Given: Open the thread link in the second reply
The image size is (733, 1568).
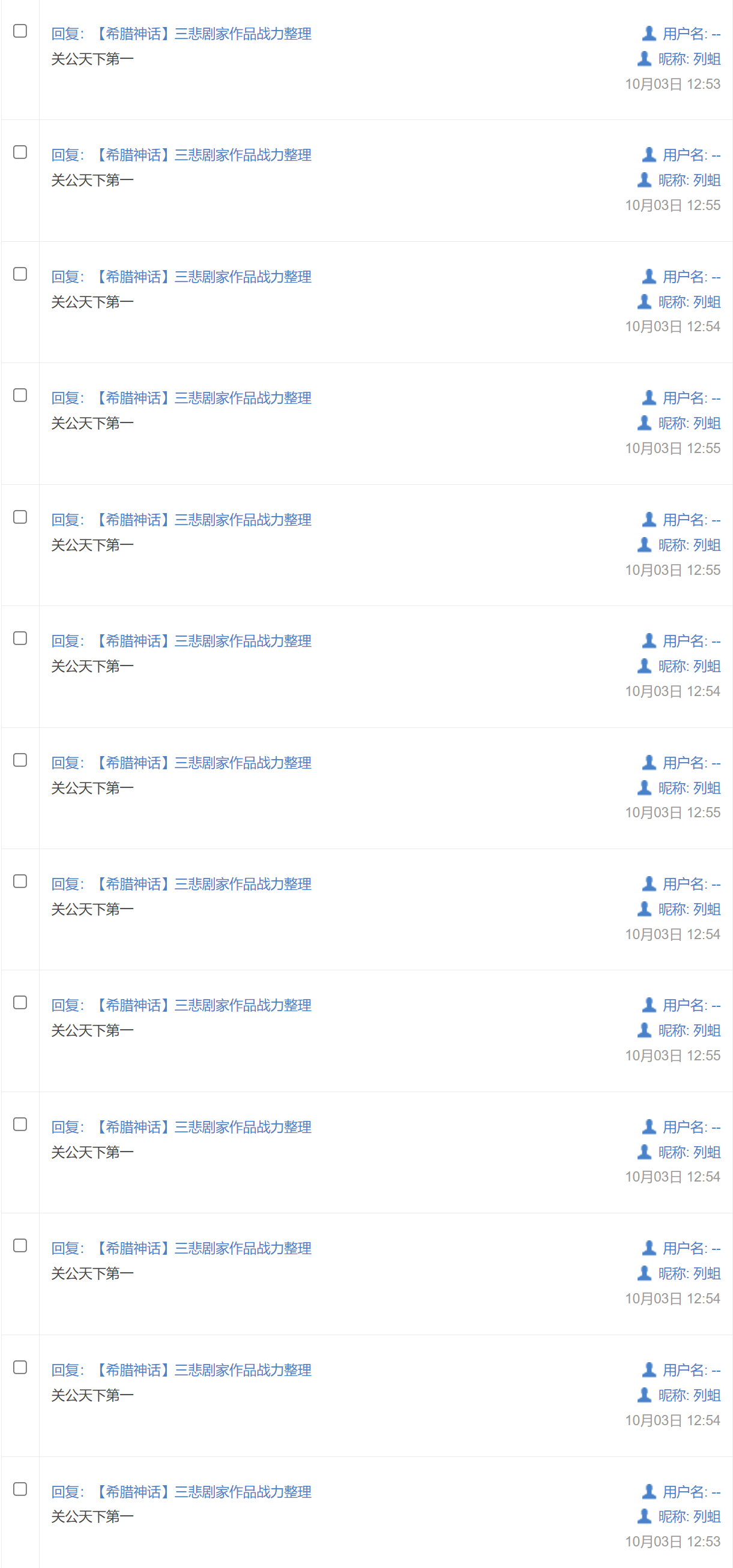Looking at the screenshot, I should 181,155.
